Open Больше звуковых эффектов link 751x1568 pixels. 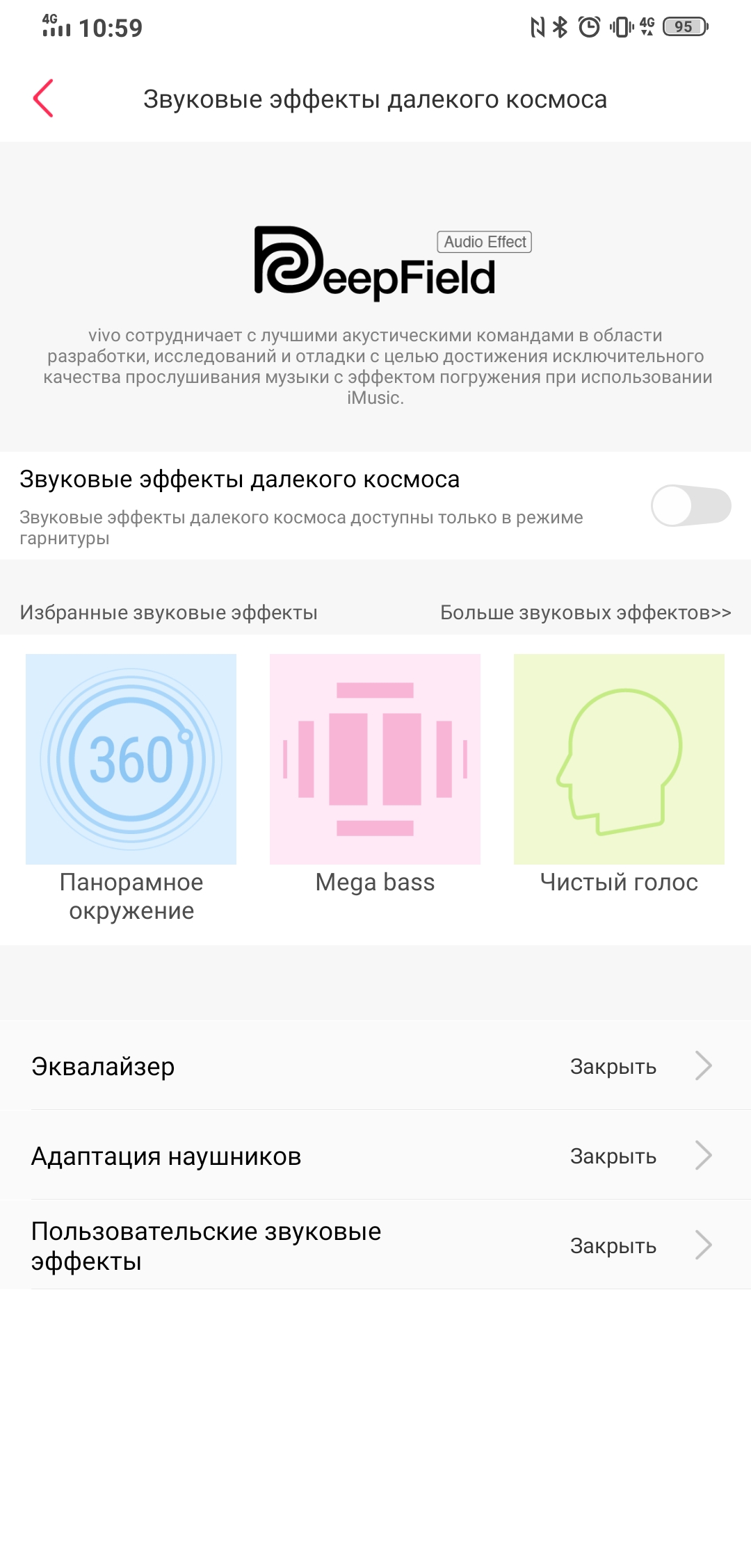(586, 612)
